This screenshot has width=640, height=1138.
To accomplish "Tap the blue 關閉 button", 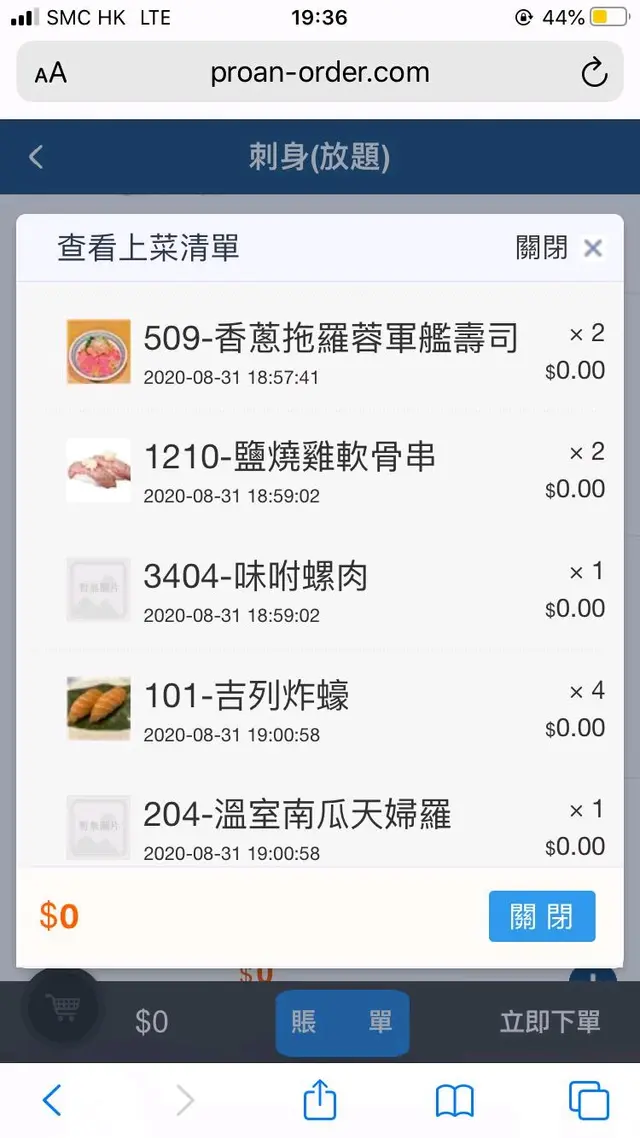I will 542,916.
